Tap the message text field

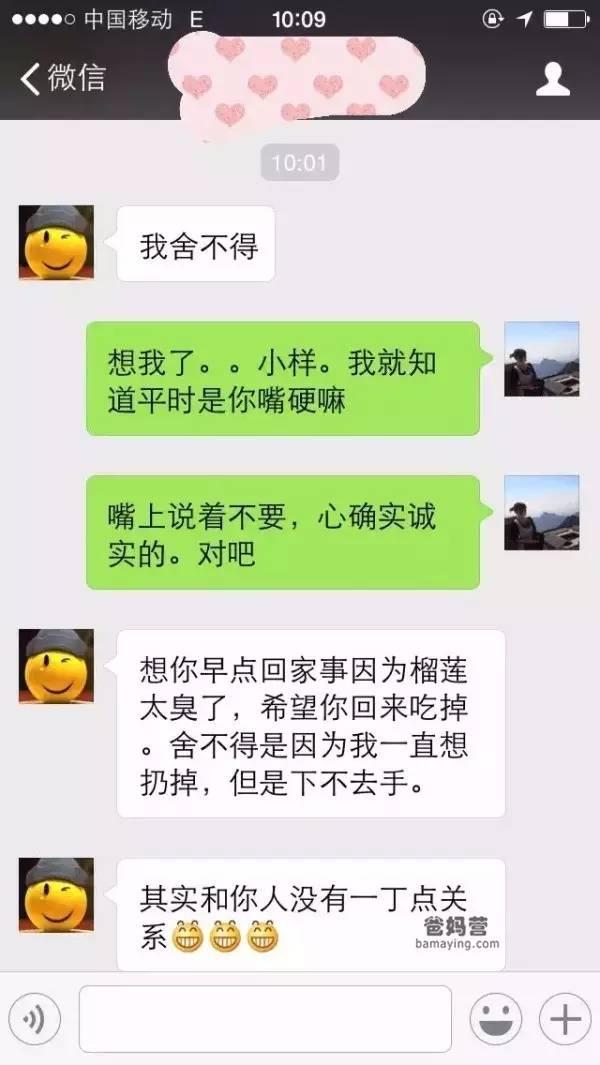[x=265, y=1019]
